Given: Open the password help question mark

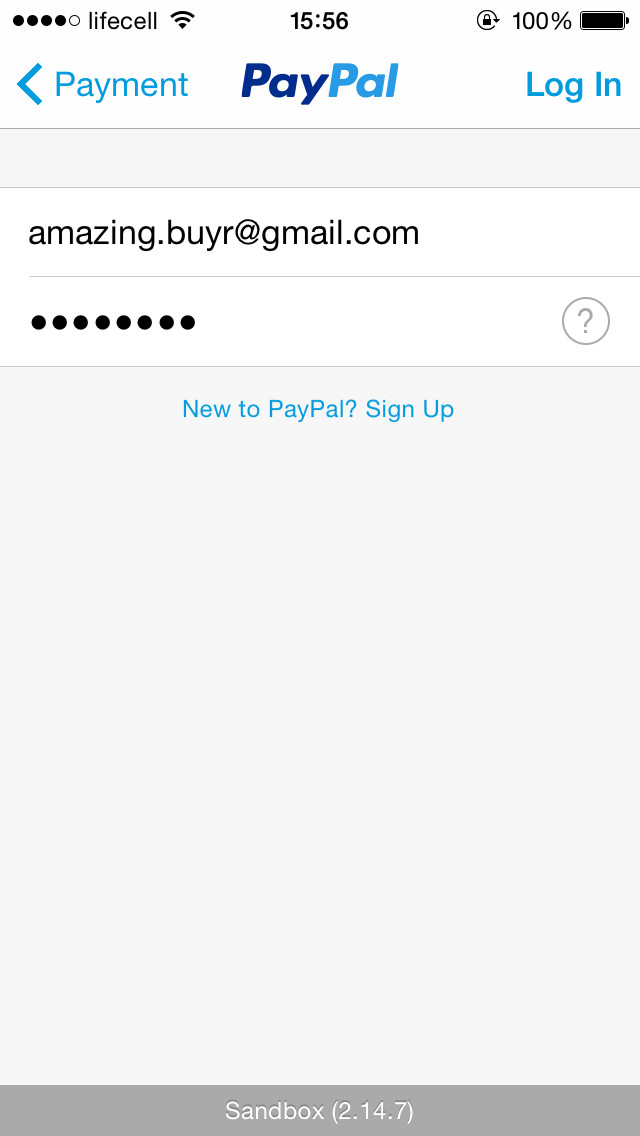Looking at the screenshot, I should (586, 322).
